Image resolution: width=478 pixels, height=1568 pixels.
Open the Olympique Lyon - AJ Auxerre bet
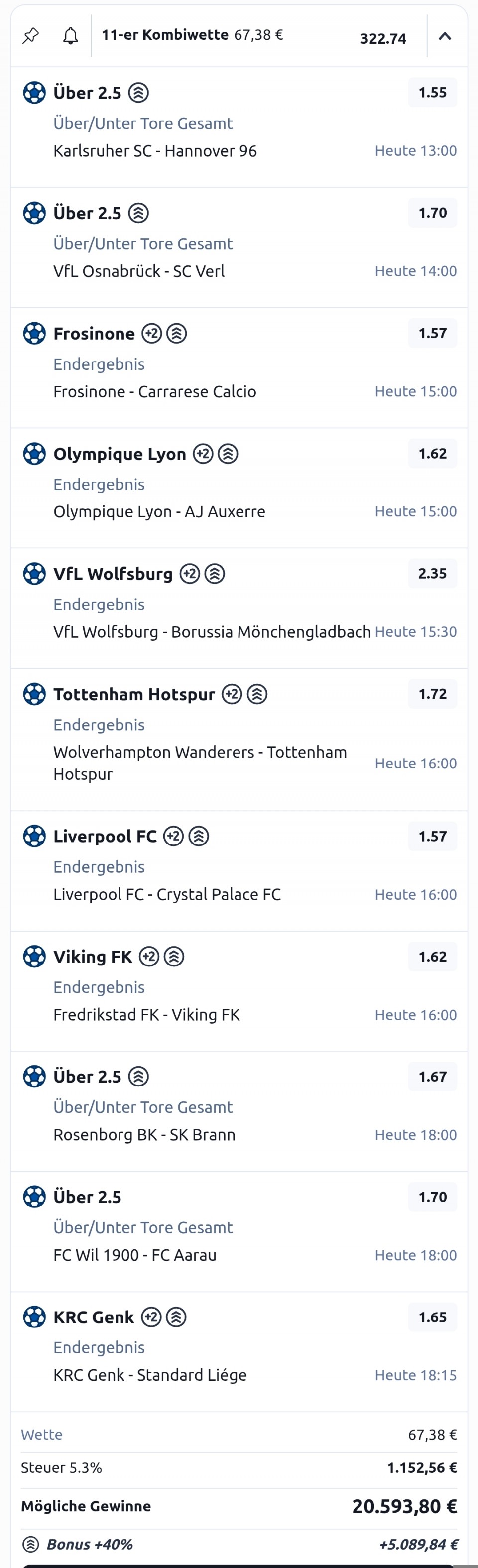tap(159, 511)
